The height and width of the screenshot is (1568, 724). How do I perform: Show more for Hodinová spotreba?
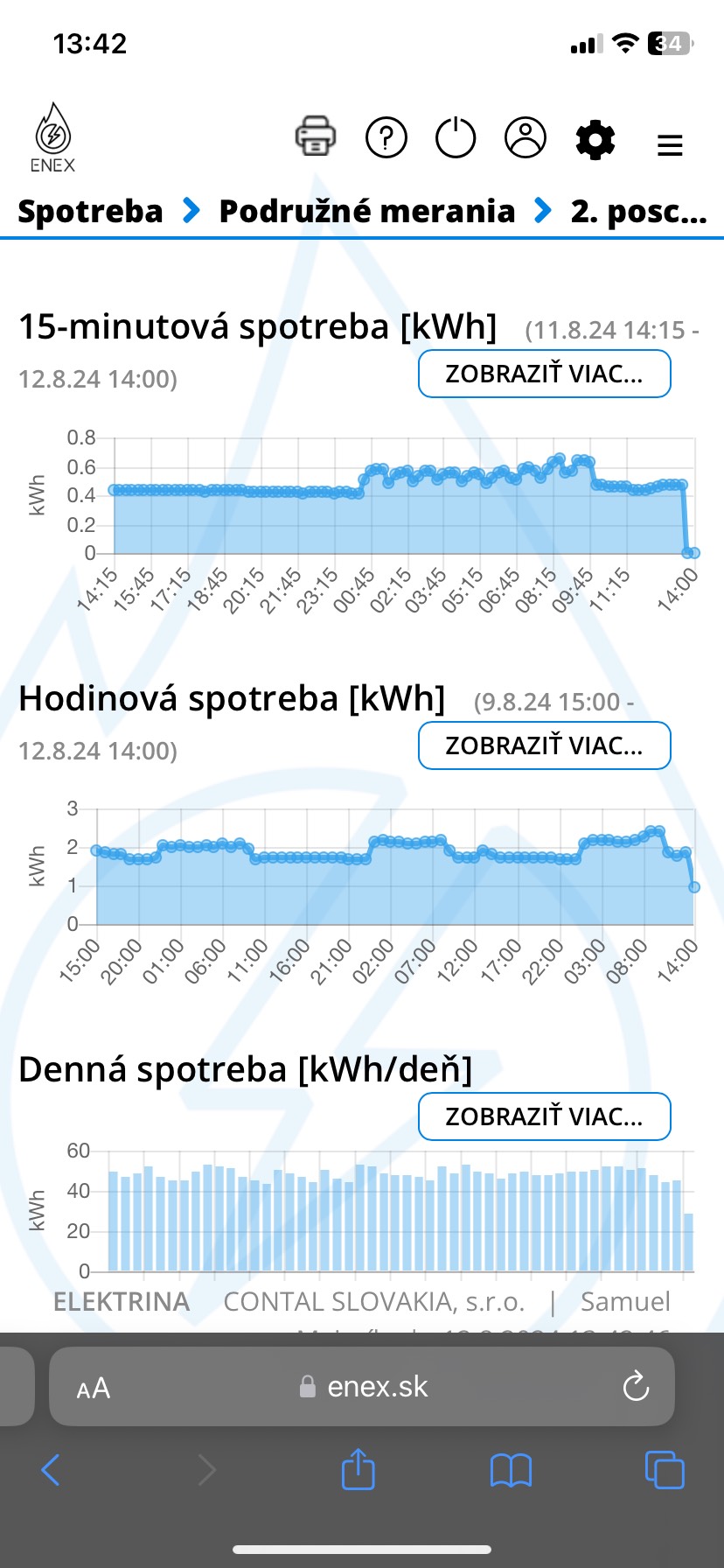544,745
